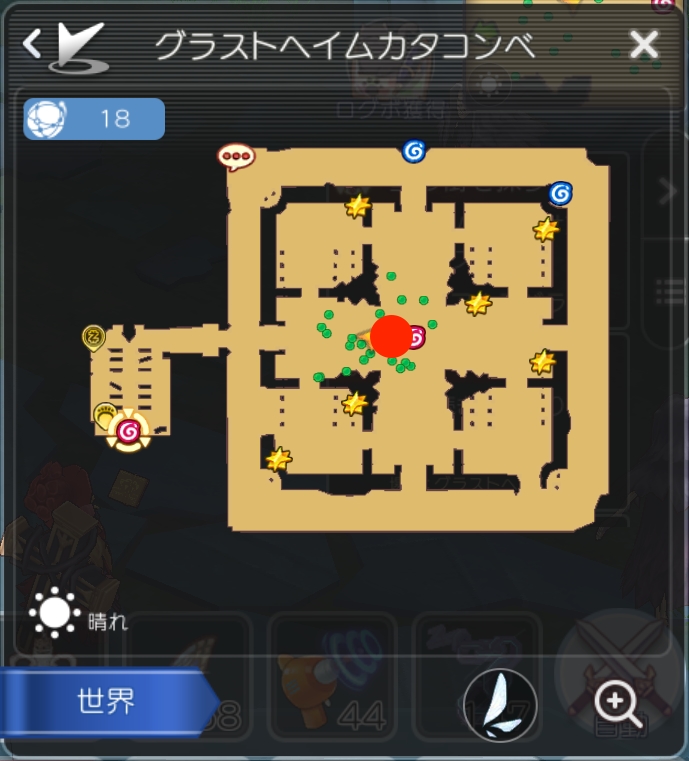Select the NPC speech bubble marker

pyautogui.click(x=236, y=156)
